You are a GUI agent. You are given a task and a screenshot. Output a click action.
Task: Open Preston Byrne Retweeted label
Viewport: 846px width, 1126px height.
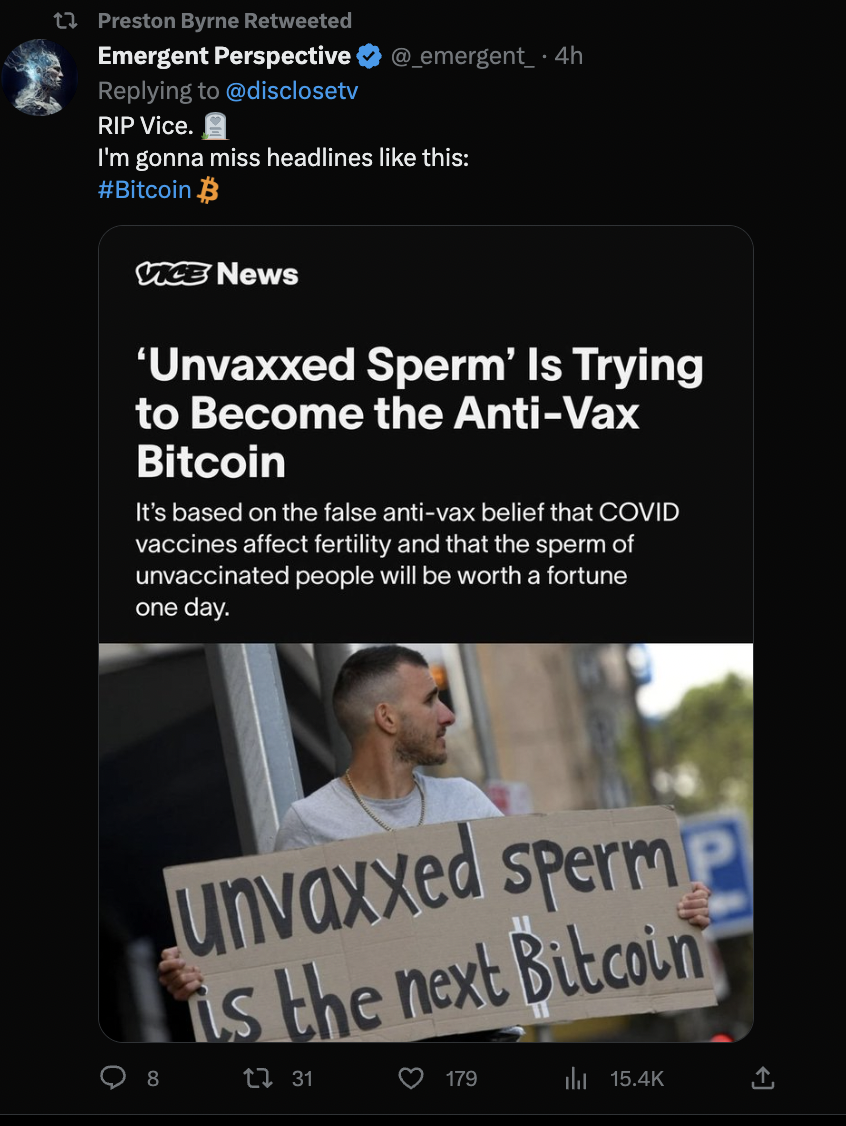click(x=224, y=20)
